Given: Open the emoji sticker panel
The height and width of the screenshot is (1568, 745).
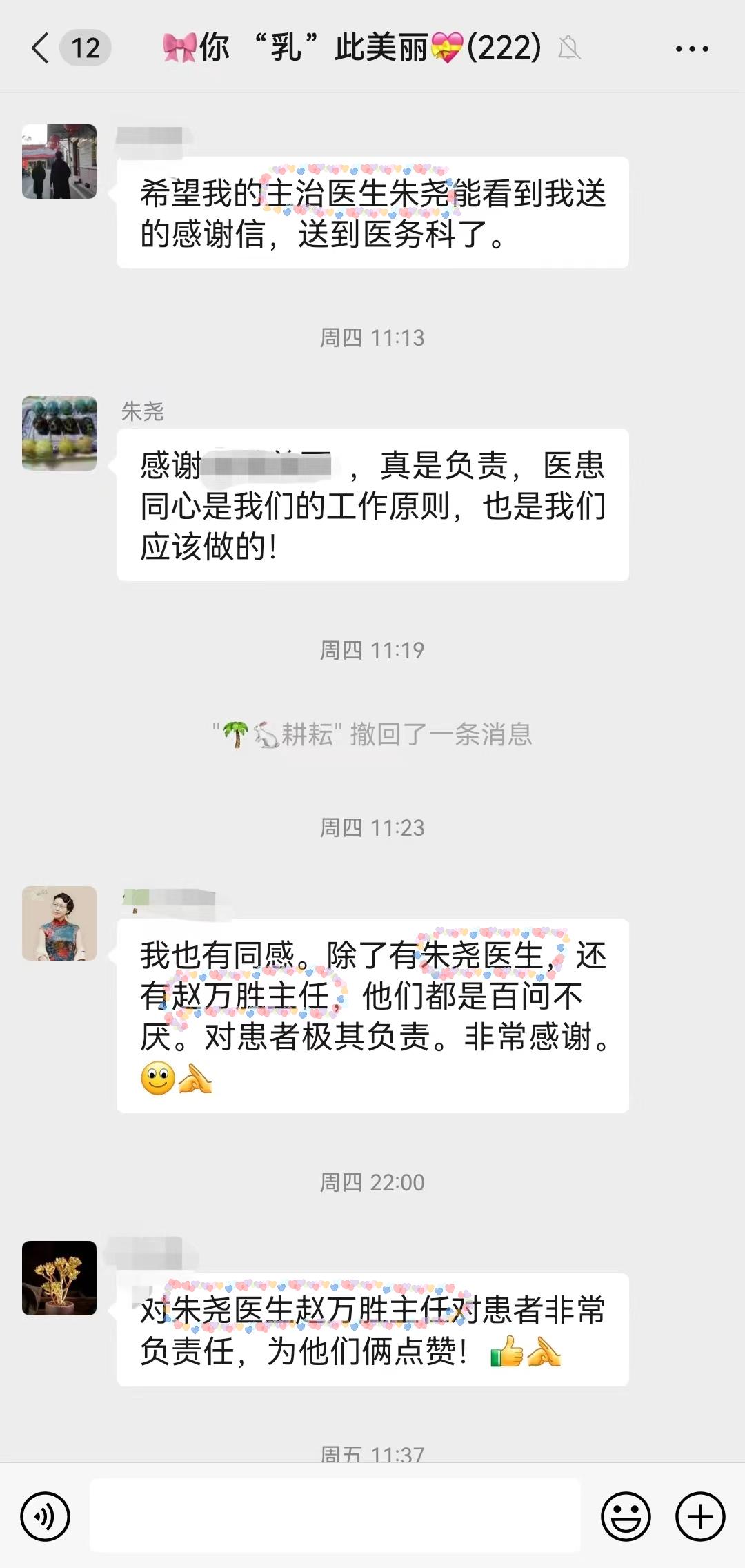Looking at the screenshot, I should [x=626, y=1516].
